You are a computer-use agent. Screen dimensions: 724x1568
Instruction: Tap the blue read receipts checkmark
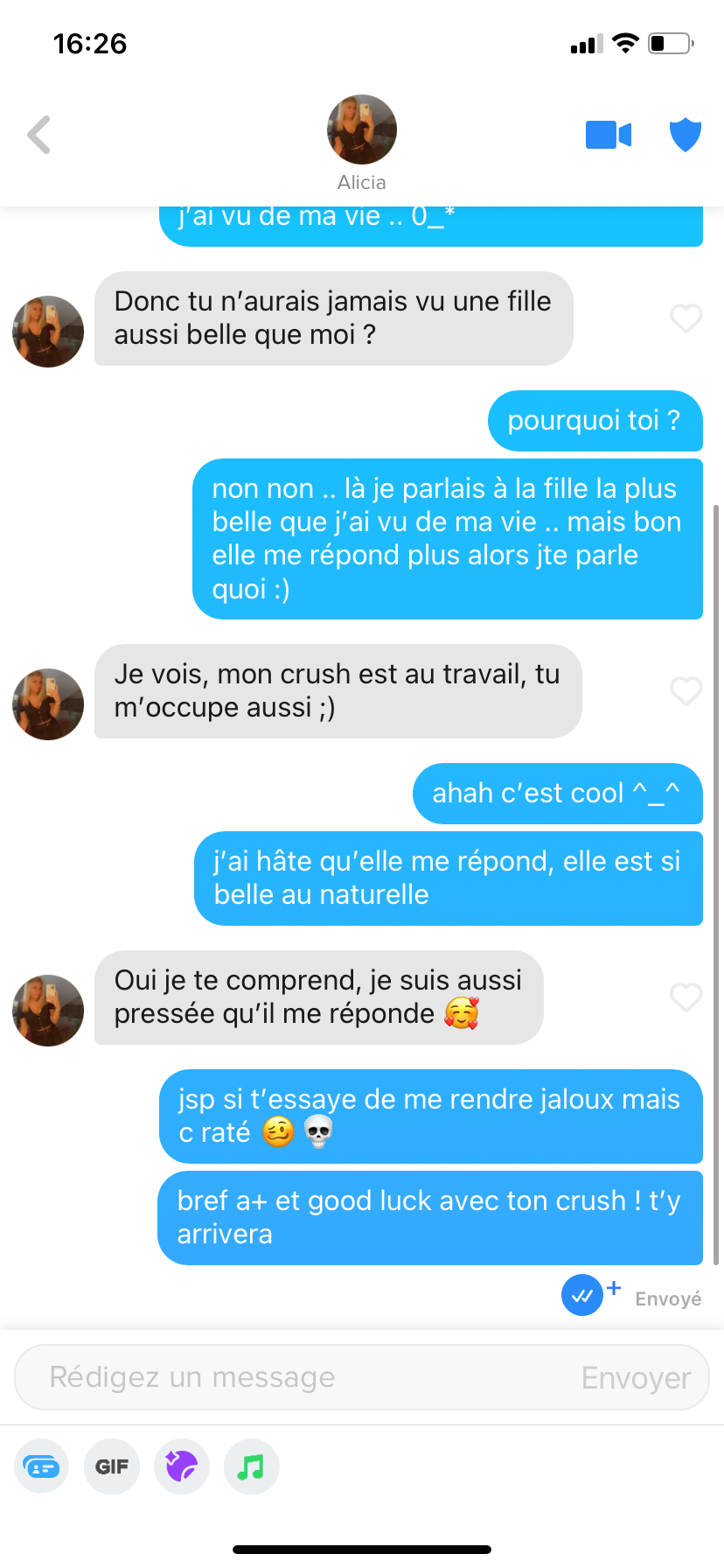582,1296
